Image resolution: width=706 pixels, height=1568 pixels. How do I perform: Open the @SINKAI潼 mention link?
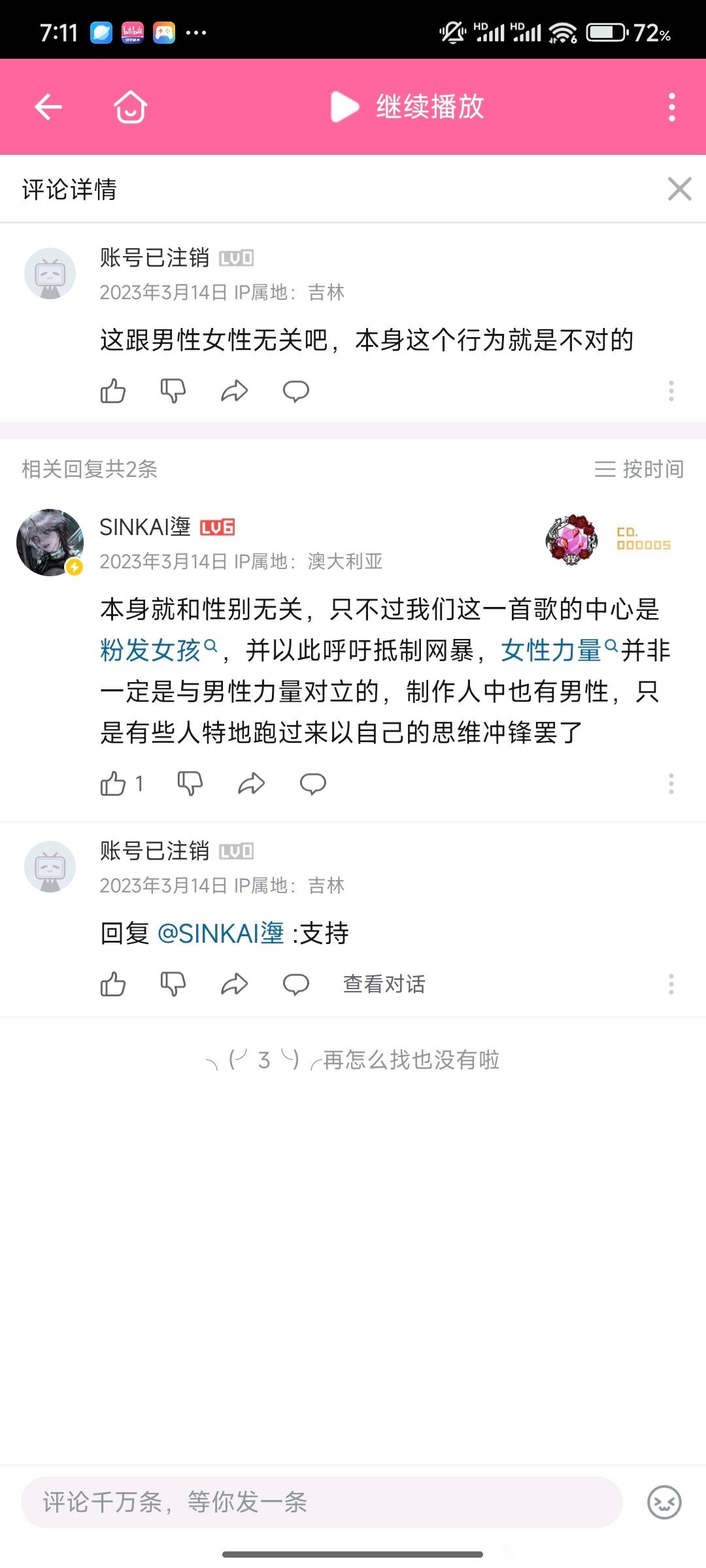(221, 934)
